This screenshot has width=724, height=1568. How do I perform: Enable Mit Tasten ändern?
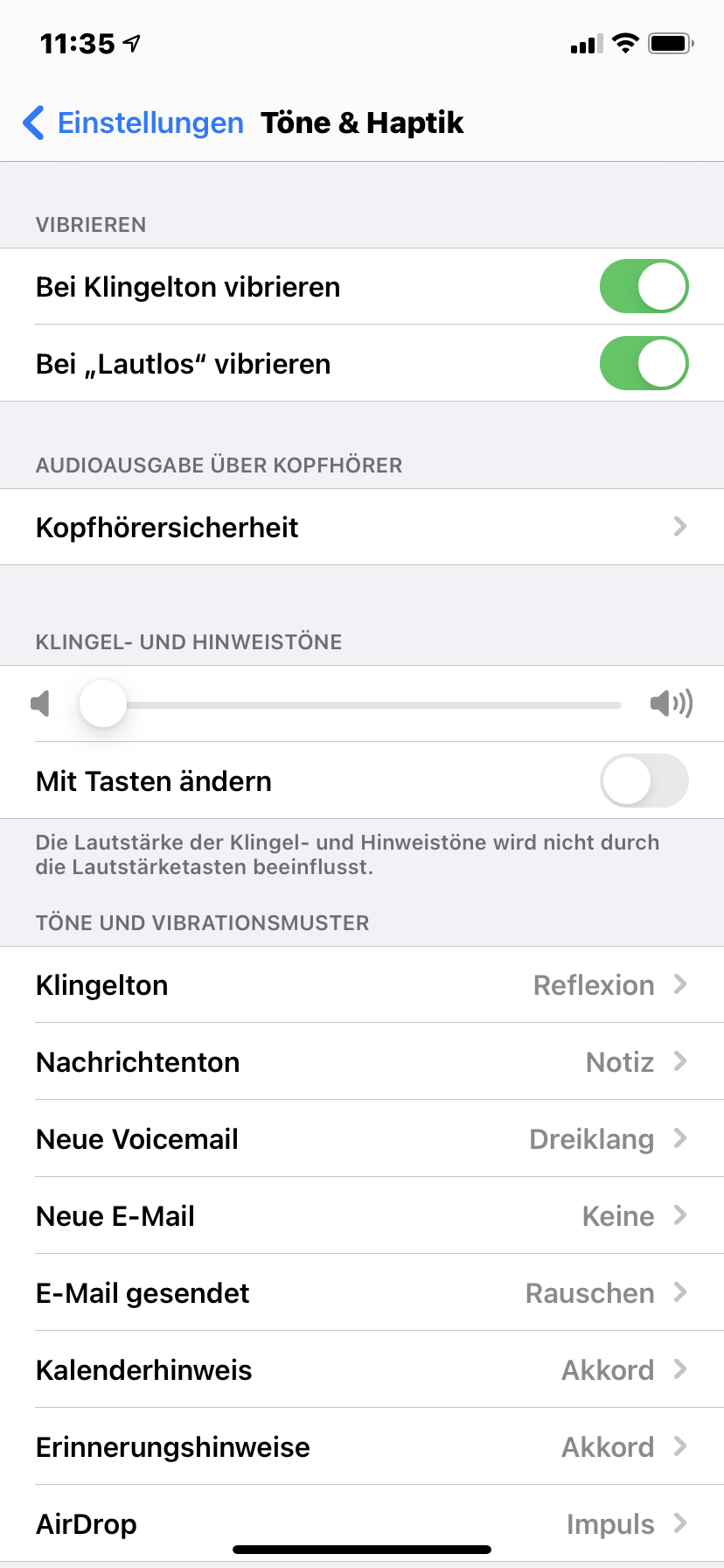click(644, 780)
